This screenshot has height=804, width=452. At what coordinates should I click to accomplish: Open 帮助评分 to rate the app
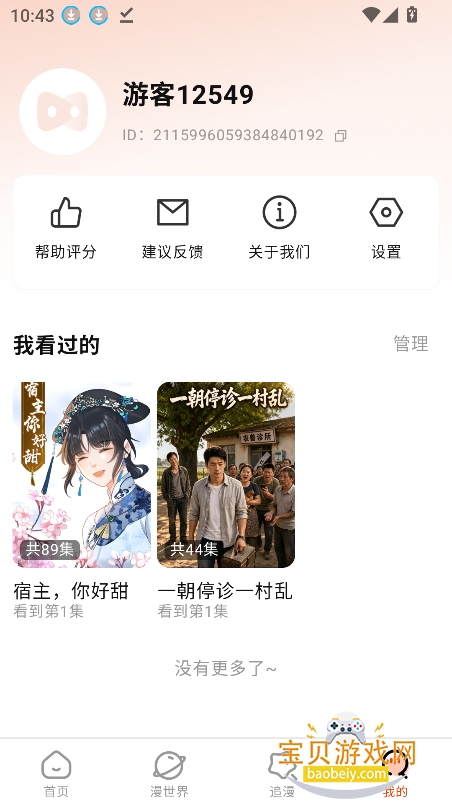pos(66,228)
